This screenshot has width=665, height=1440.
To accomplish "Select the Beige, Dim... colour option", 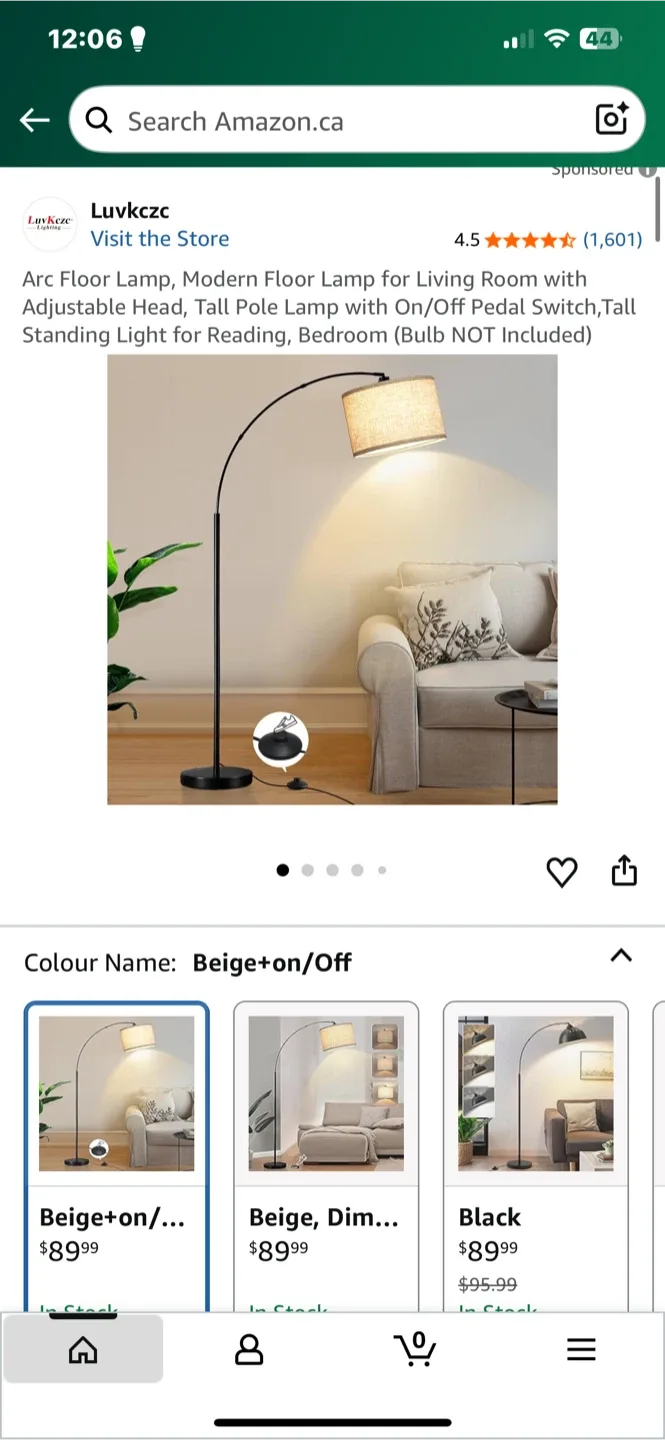I will point(326,1156).
